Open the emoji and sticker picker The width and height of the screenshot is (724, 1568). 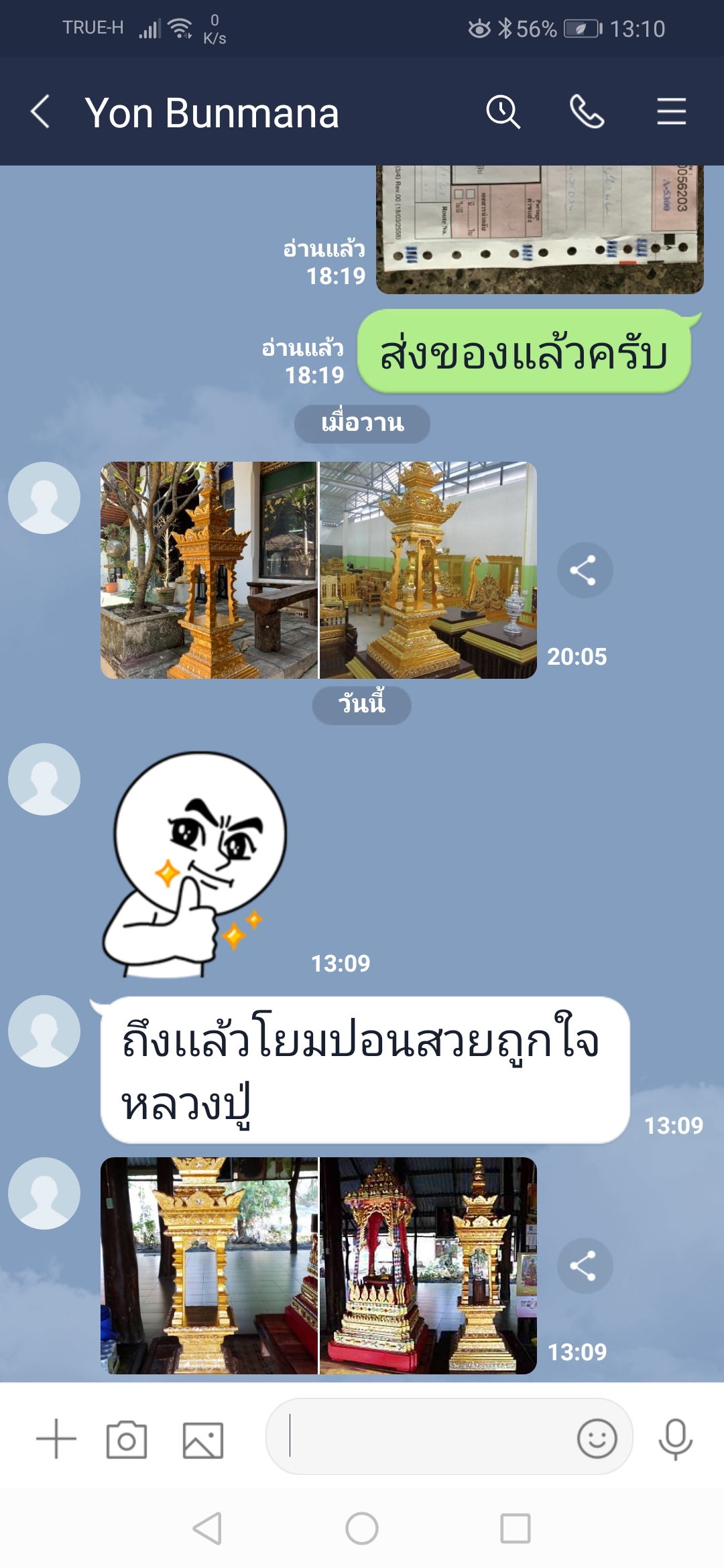coord(597,1438)
